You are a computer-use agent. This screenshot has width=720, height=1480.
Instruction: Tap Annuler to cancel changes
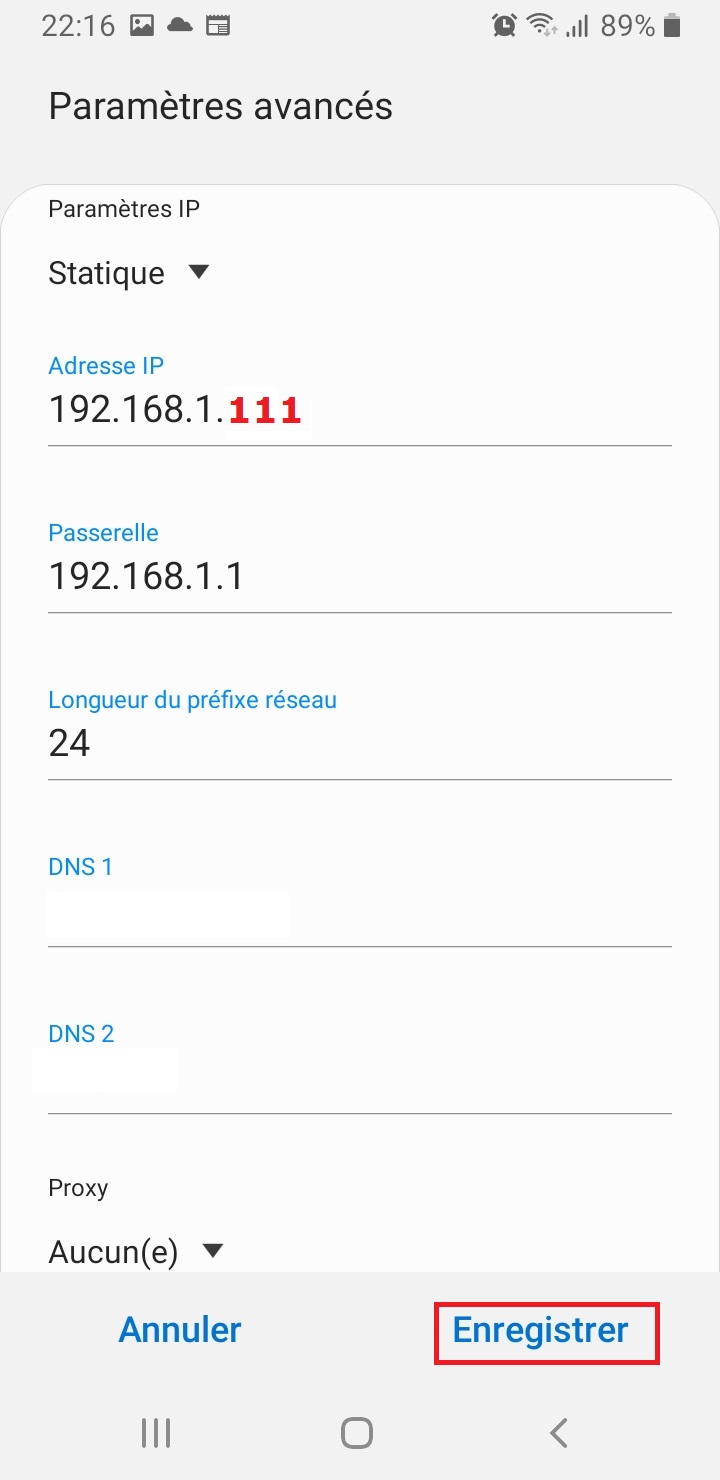pos(180,1330)
